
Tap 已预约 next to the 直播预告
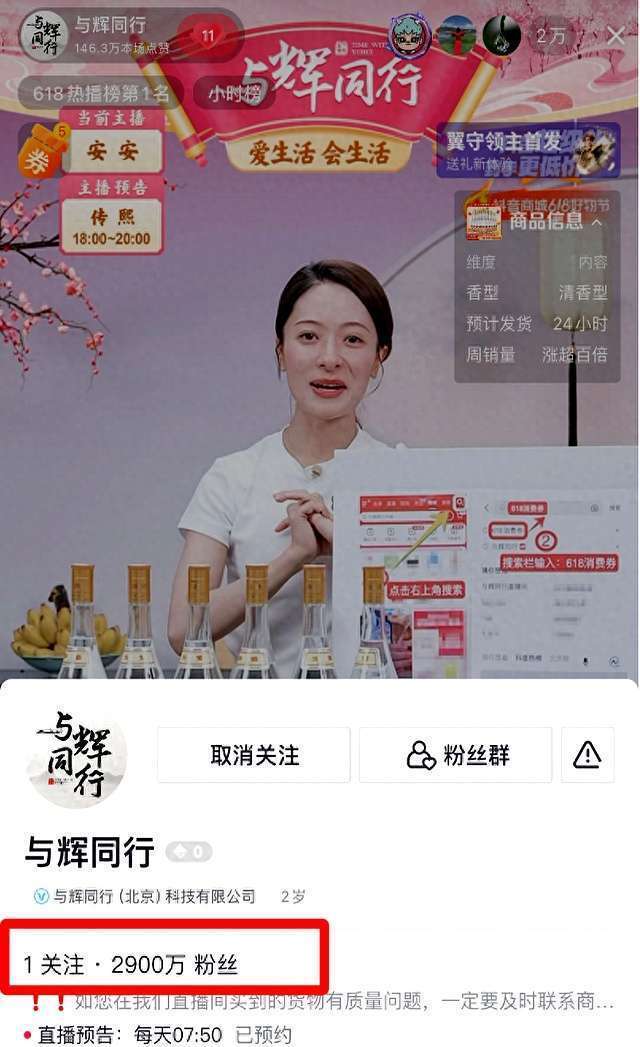(263, 1035)
